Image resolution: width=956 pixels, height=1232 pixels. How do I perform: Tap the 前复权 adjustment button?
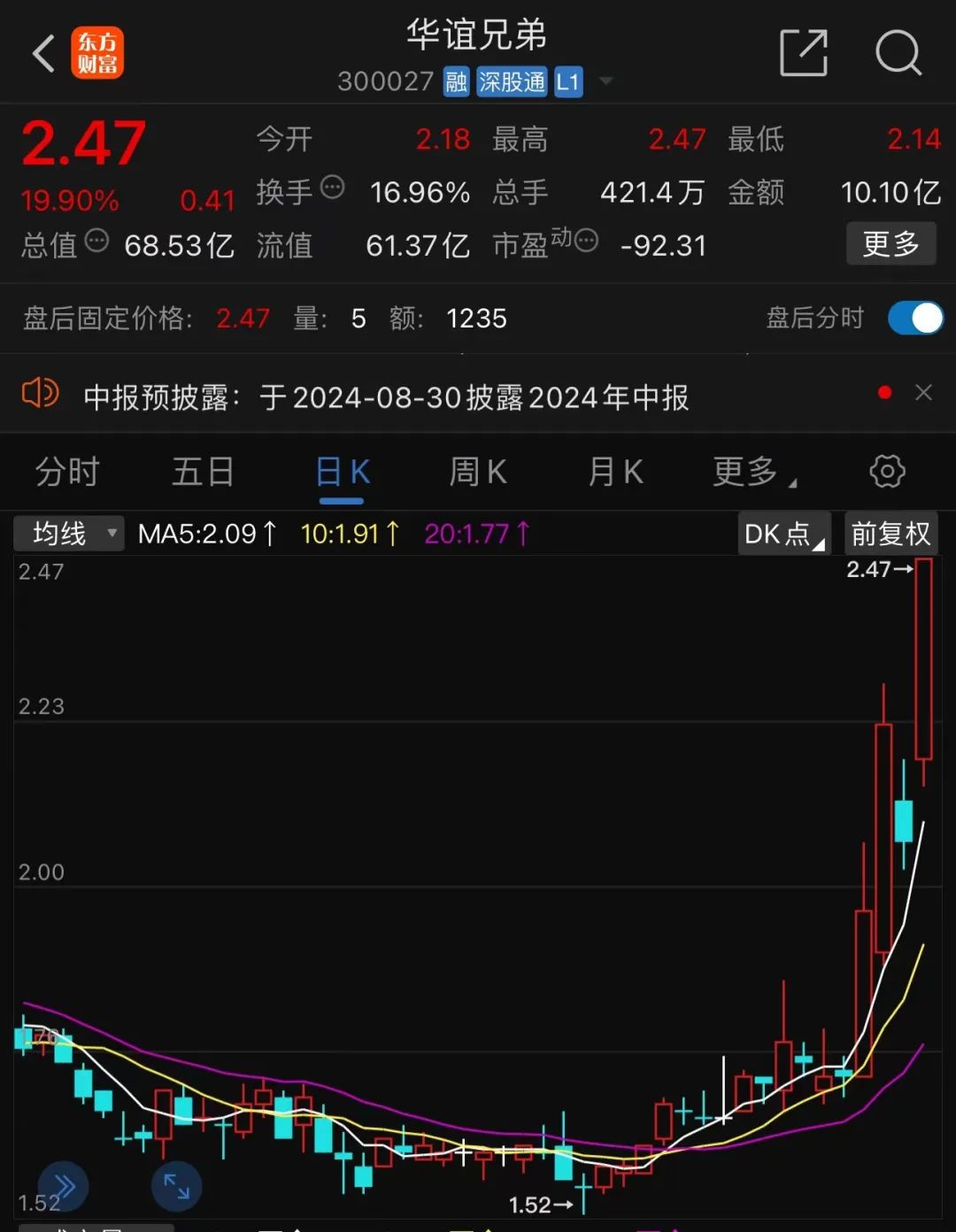pos(891,533)
